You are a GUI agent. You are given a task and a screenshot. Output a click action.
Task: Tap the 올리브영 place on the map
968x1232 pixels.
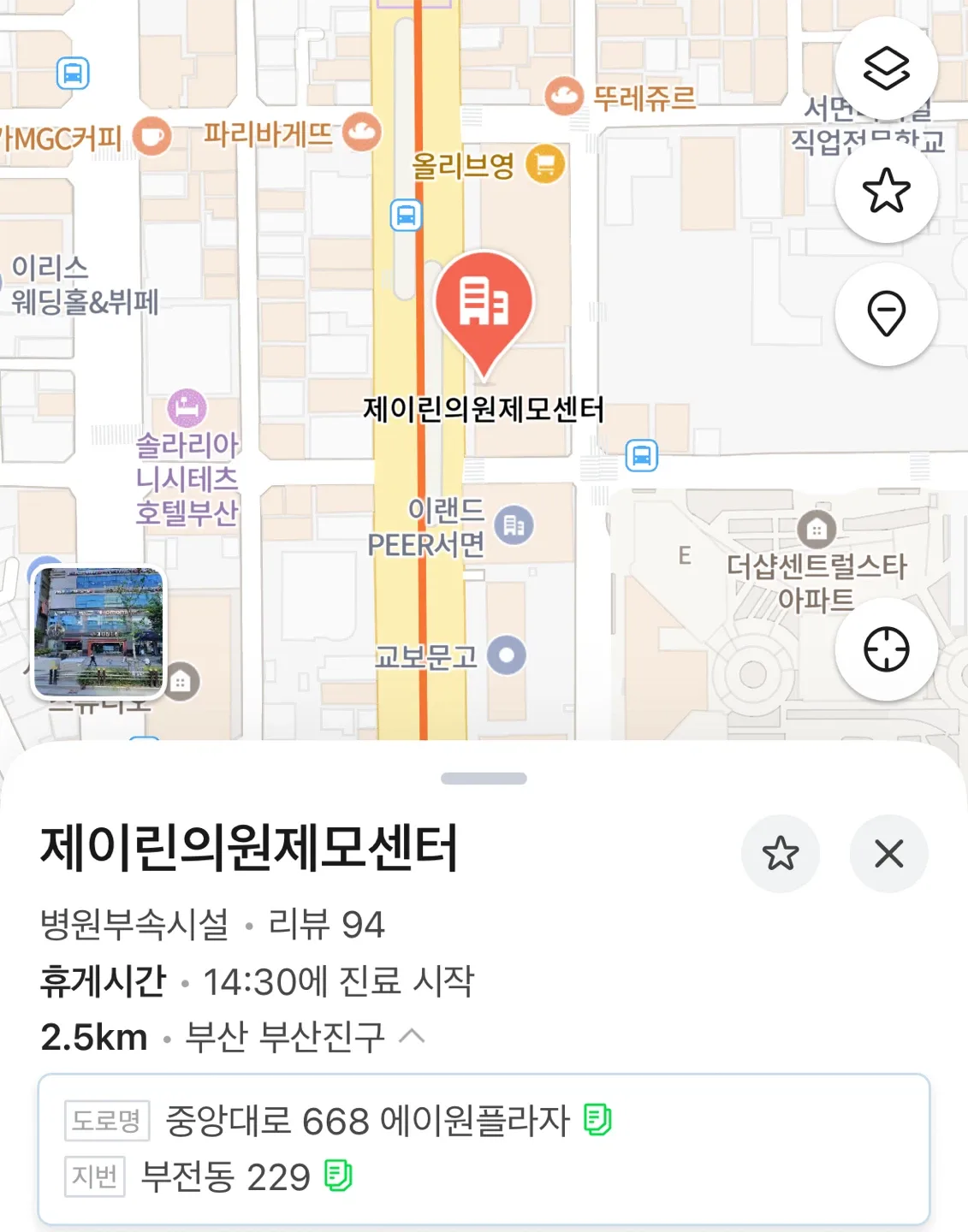point(545,163)
